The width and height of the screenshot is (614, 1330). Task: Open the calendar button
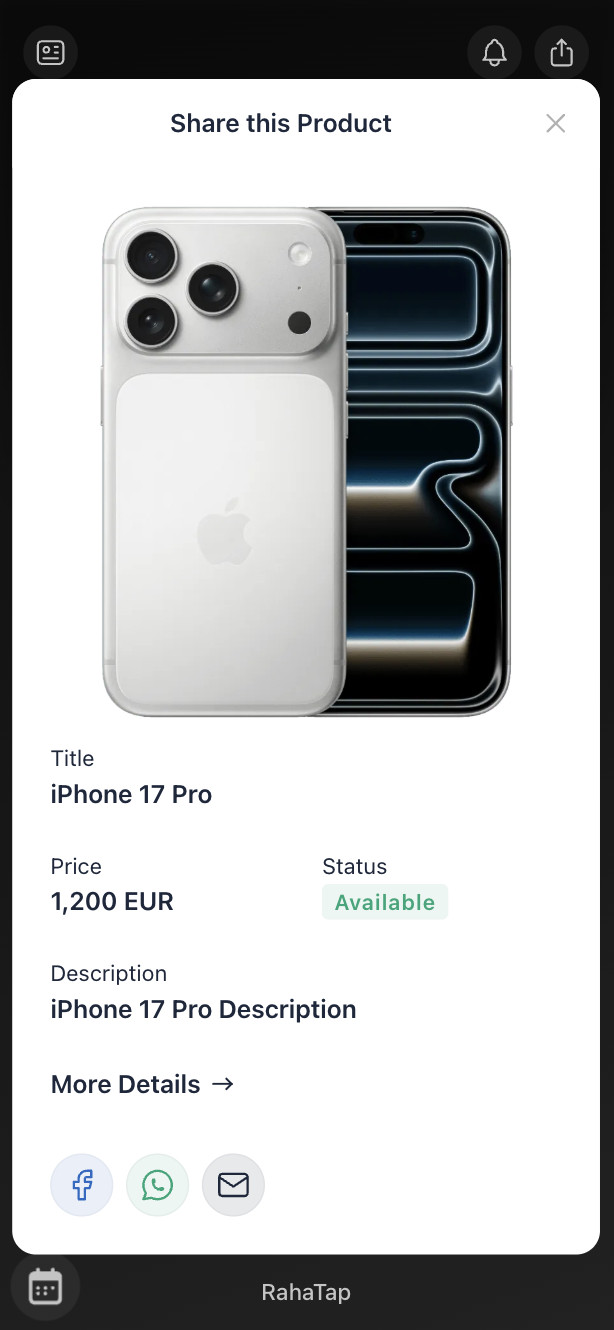(45, 1287)
